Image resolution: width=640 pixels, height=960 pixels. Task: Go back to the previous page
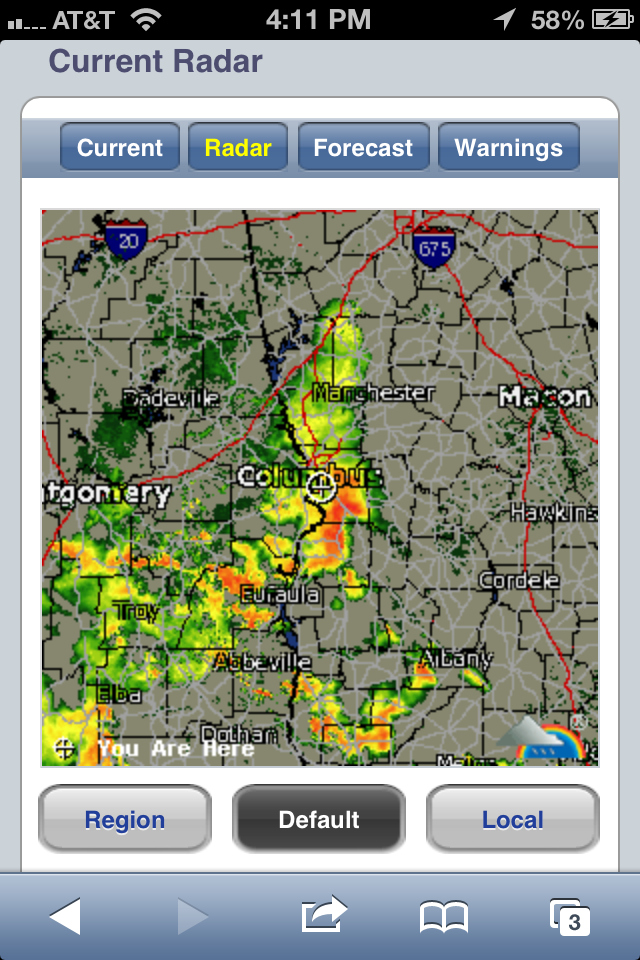(x=65, y=916)
